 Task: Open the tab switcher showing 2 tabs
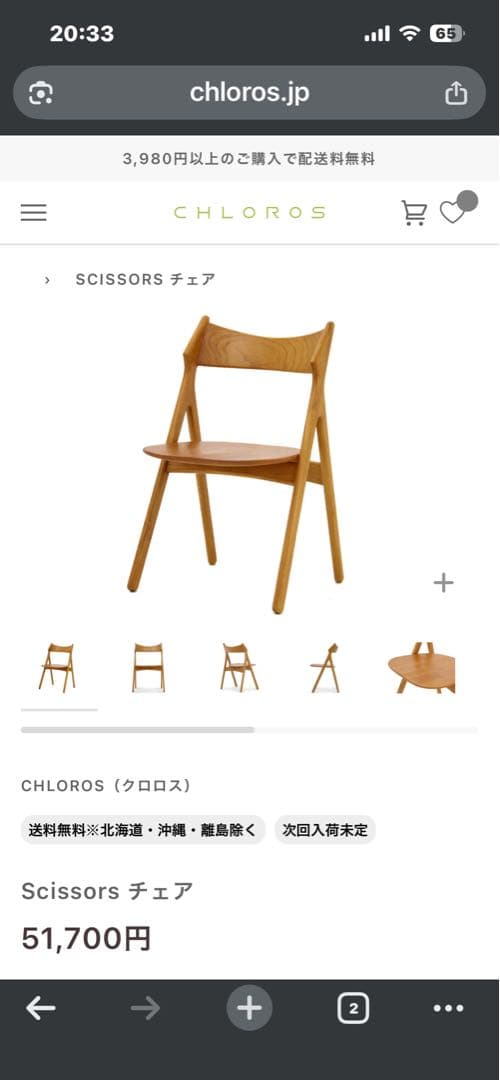353,1008
